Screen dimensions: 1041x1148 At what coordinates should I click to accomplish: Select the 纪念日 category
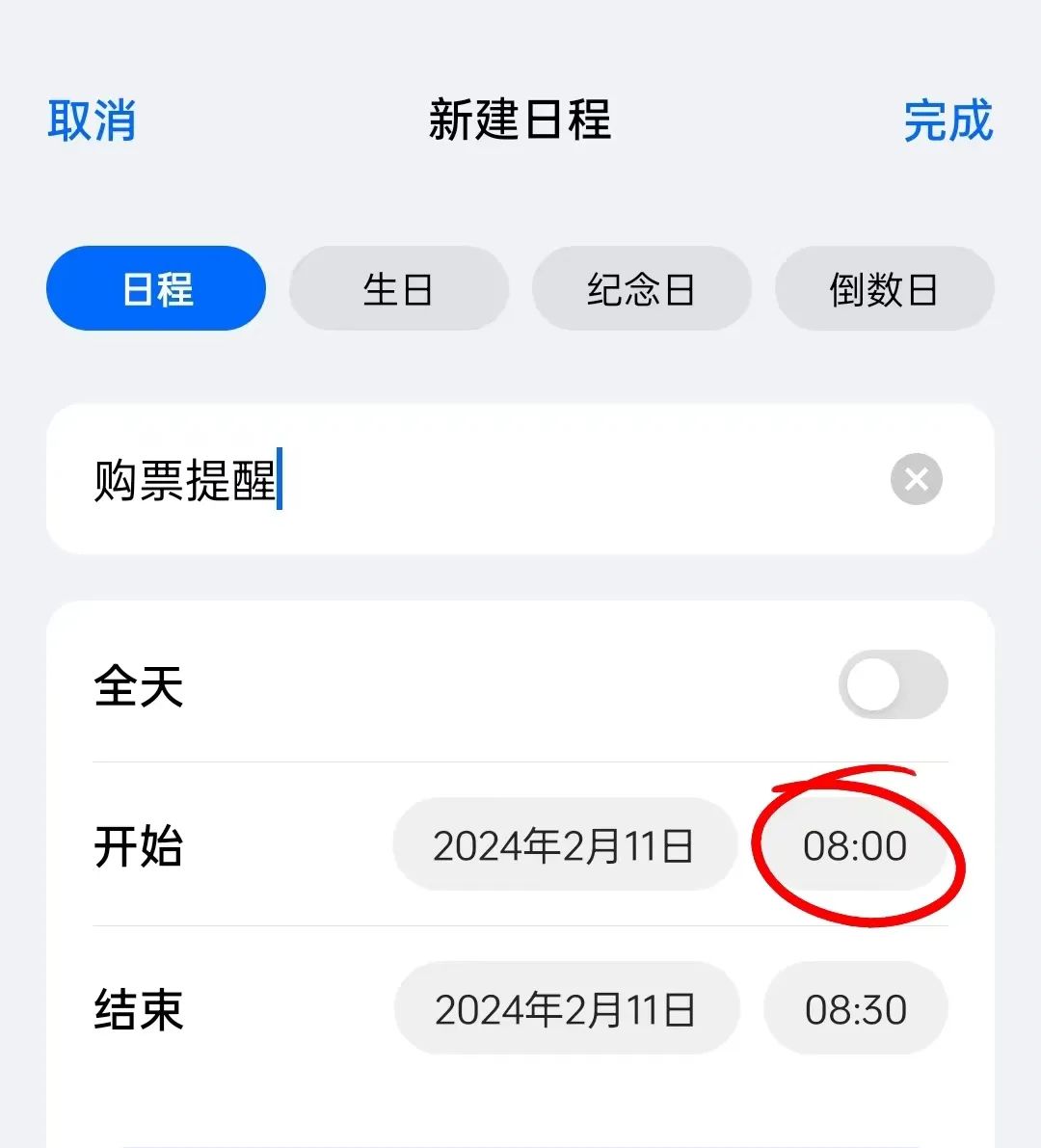(x=642, y=288)
